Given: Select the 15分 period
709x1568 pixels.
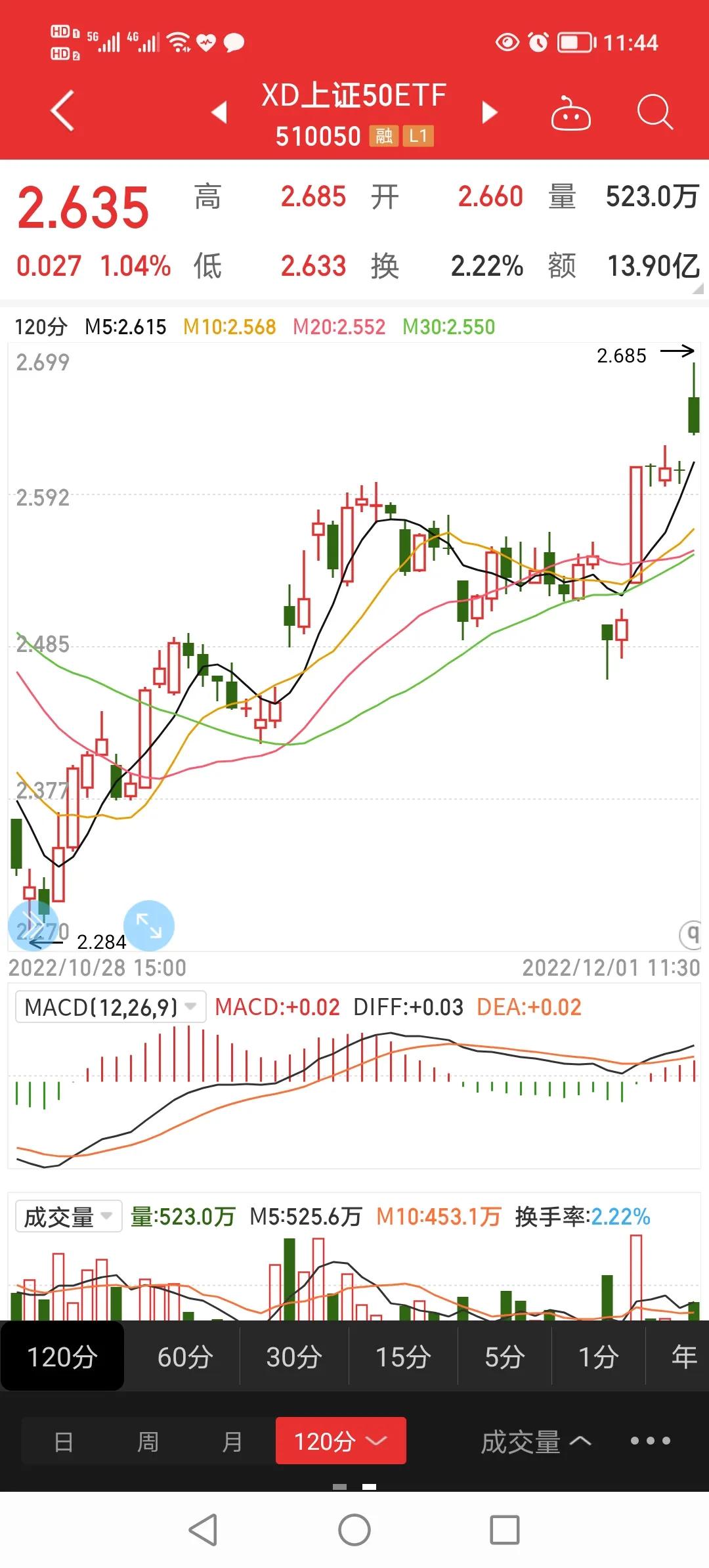Looking at the screenshot, I should click(402, 1357).
